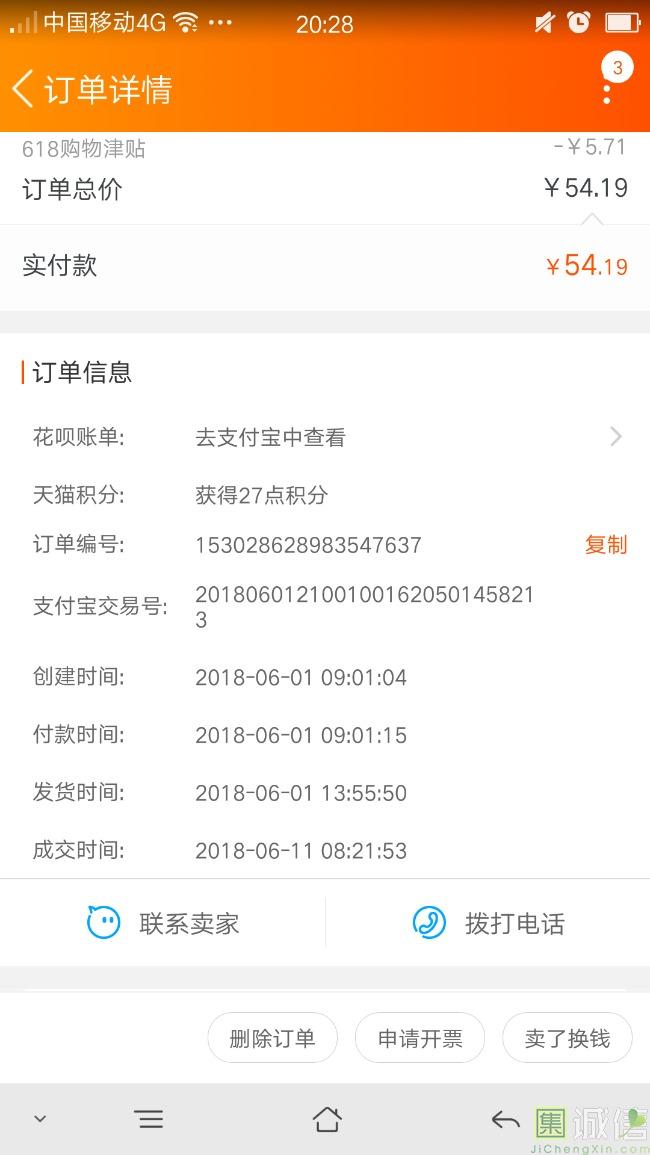
Task: Request an invoice via 申请开票
Action: pos(420,1039)
